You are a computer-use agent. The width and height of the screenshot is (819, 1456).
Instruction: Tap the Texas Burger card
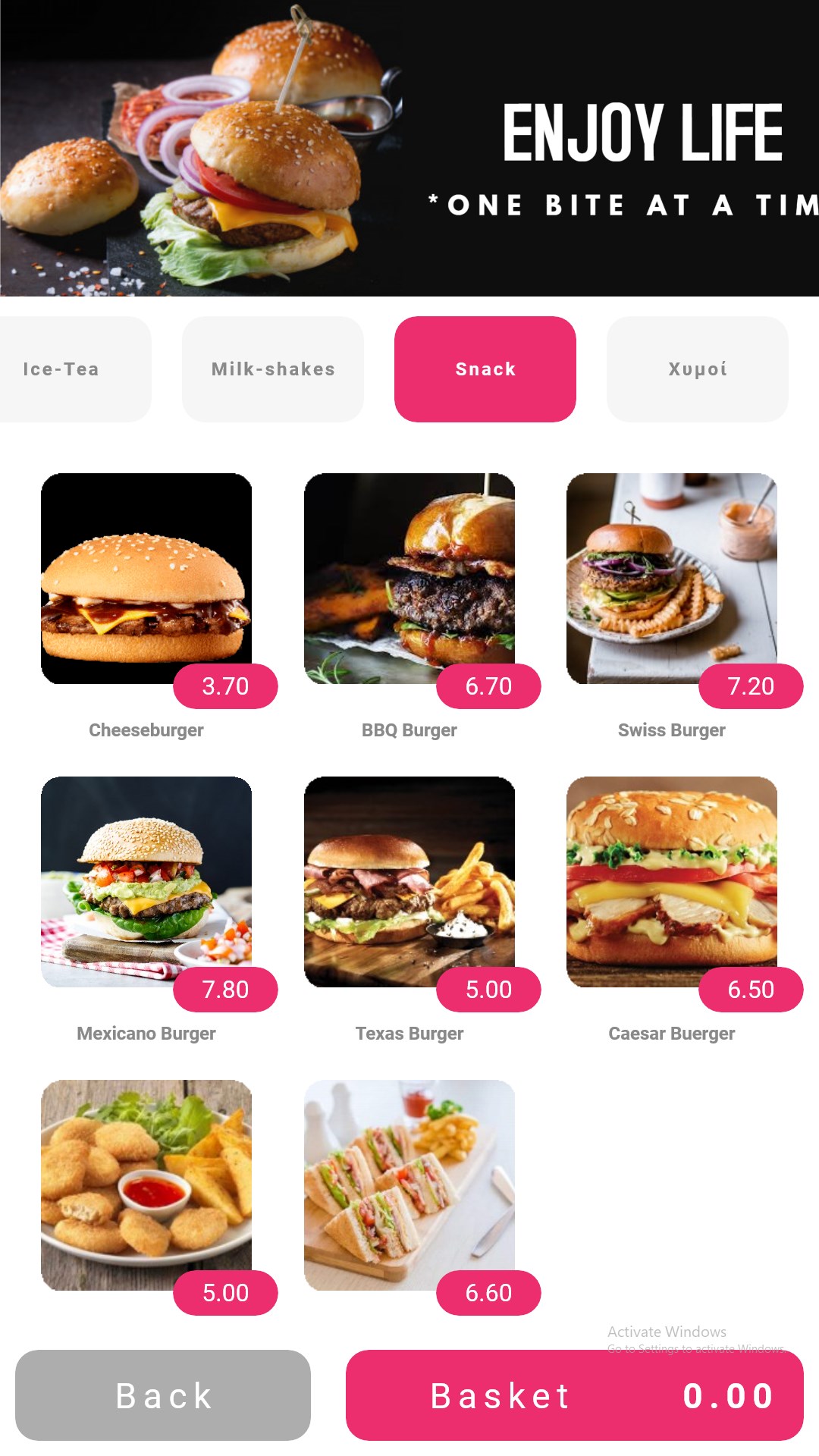coord(409,882)
